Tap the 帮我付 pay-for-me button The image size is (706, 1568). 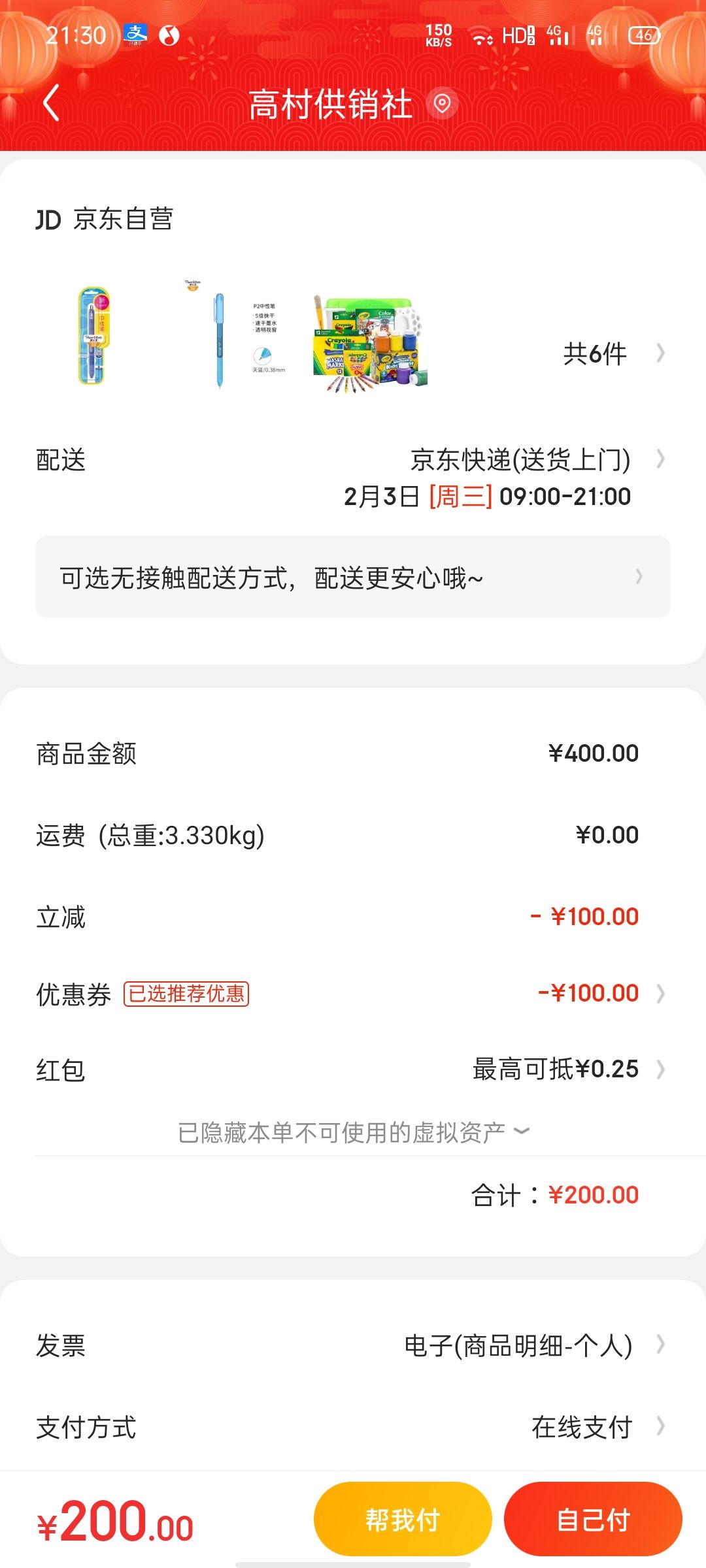coord(401,1518)
